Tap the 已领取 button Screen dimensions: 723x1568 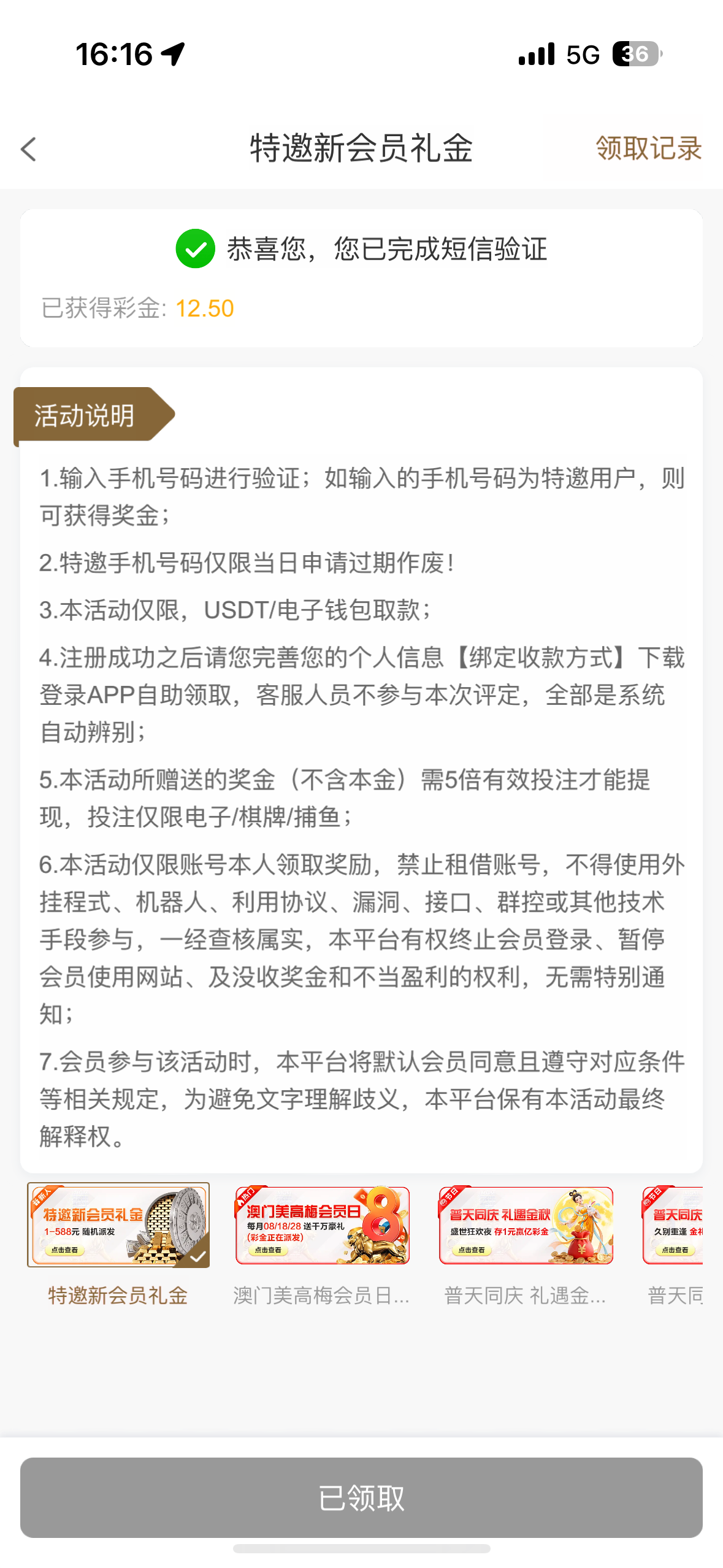tap(361, 1497)
